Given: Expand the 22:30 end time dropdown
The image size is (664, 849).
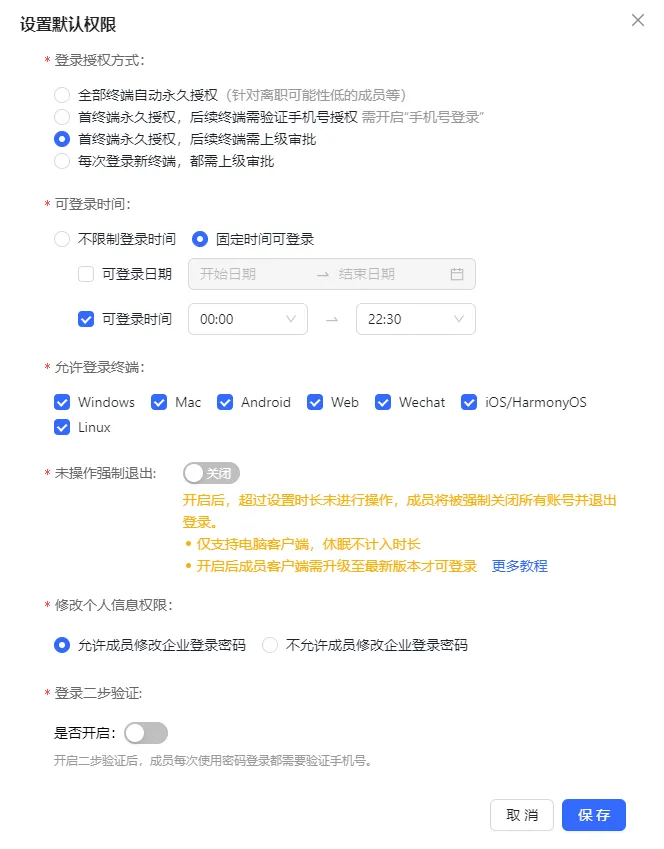Looking at the screenshot, I should coord(415,319).
